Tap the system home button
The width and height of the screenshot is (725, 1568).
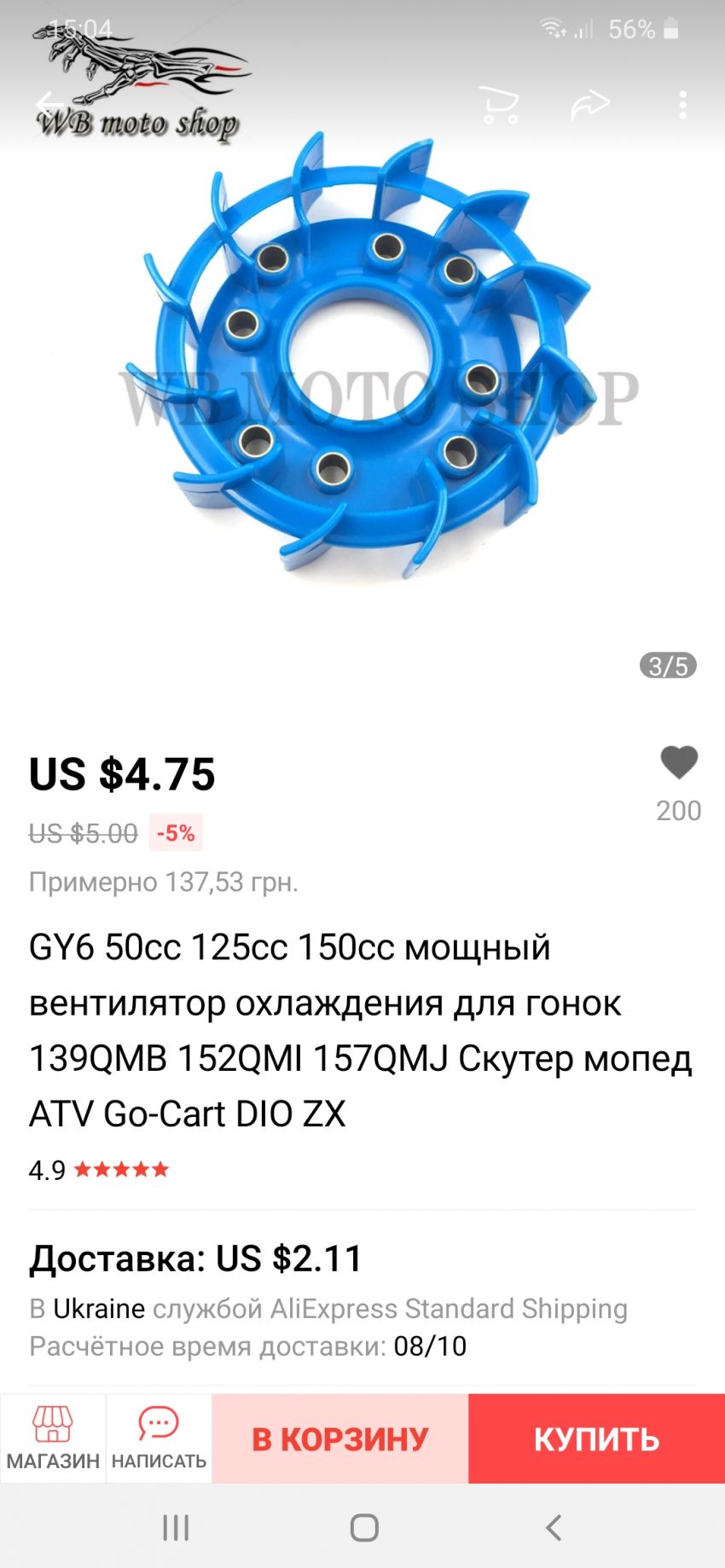364,1527
